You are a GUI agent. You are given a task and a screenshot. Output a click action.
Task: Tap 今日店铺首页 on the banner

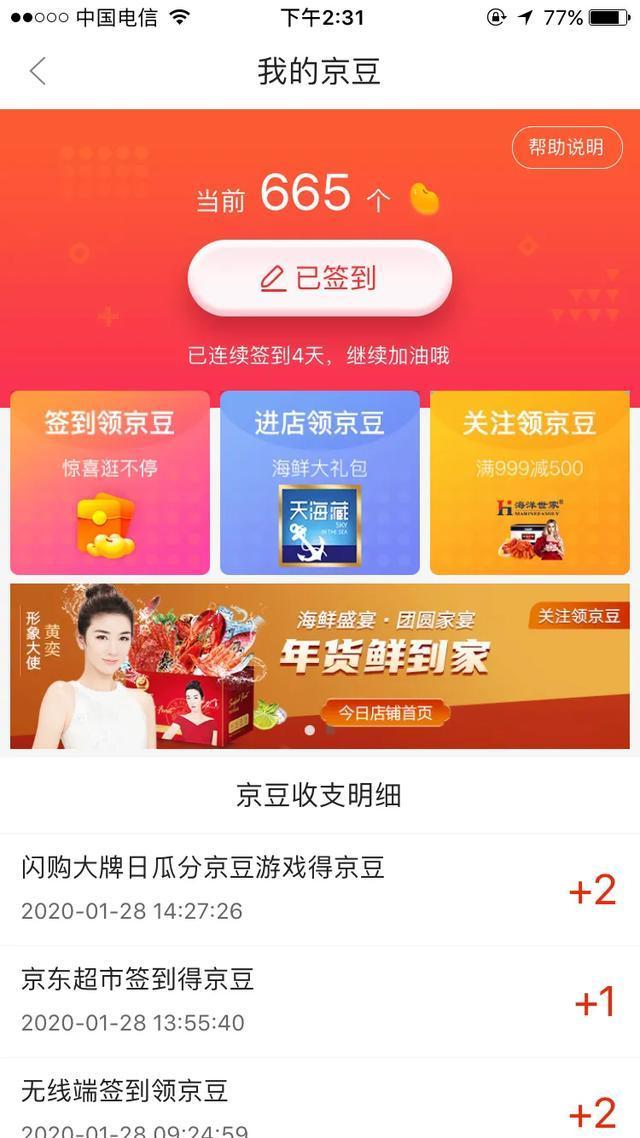[385, 713]
